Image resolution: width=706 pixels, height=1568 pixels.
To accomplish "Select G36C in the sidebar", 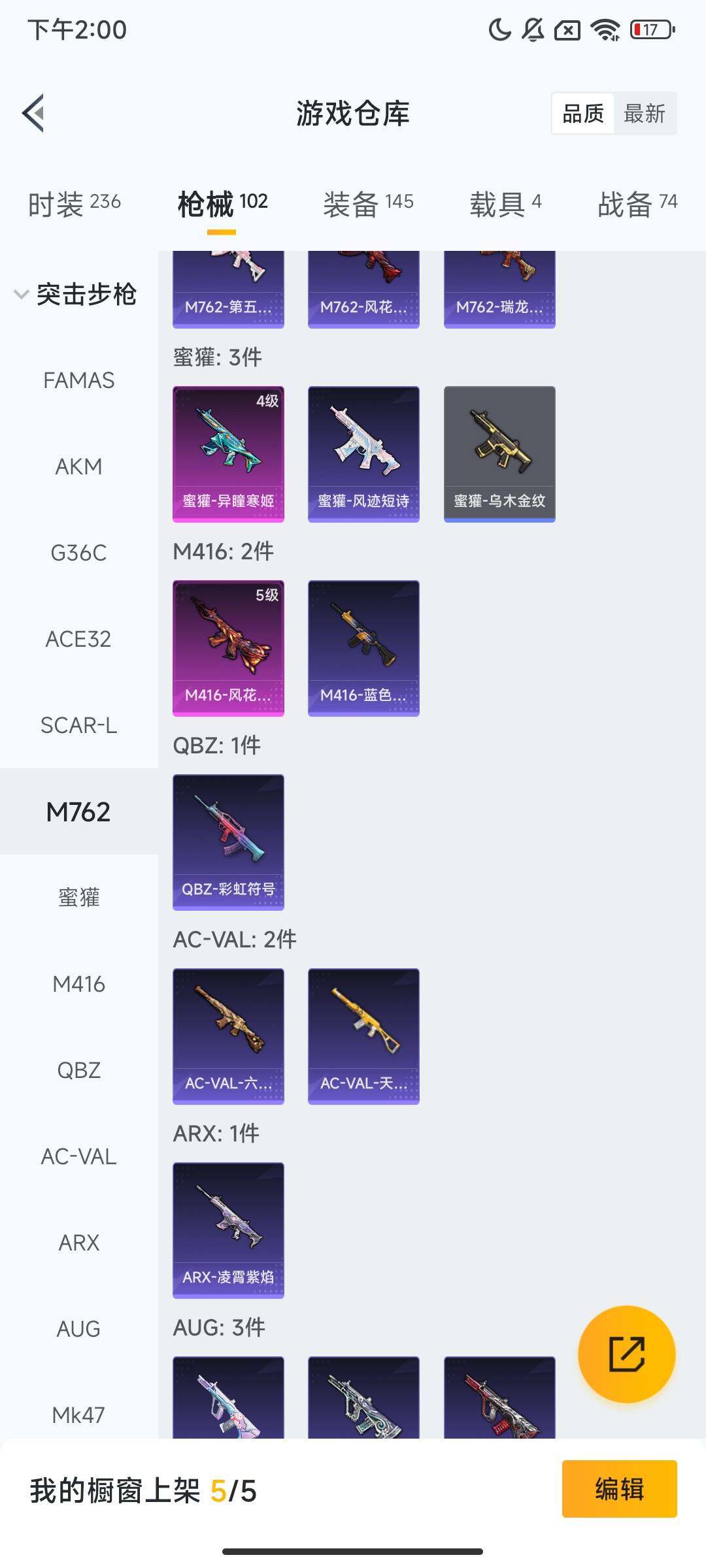I will [78, 553].
